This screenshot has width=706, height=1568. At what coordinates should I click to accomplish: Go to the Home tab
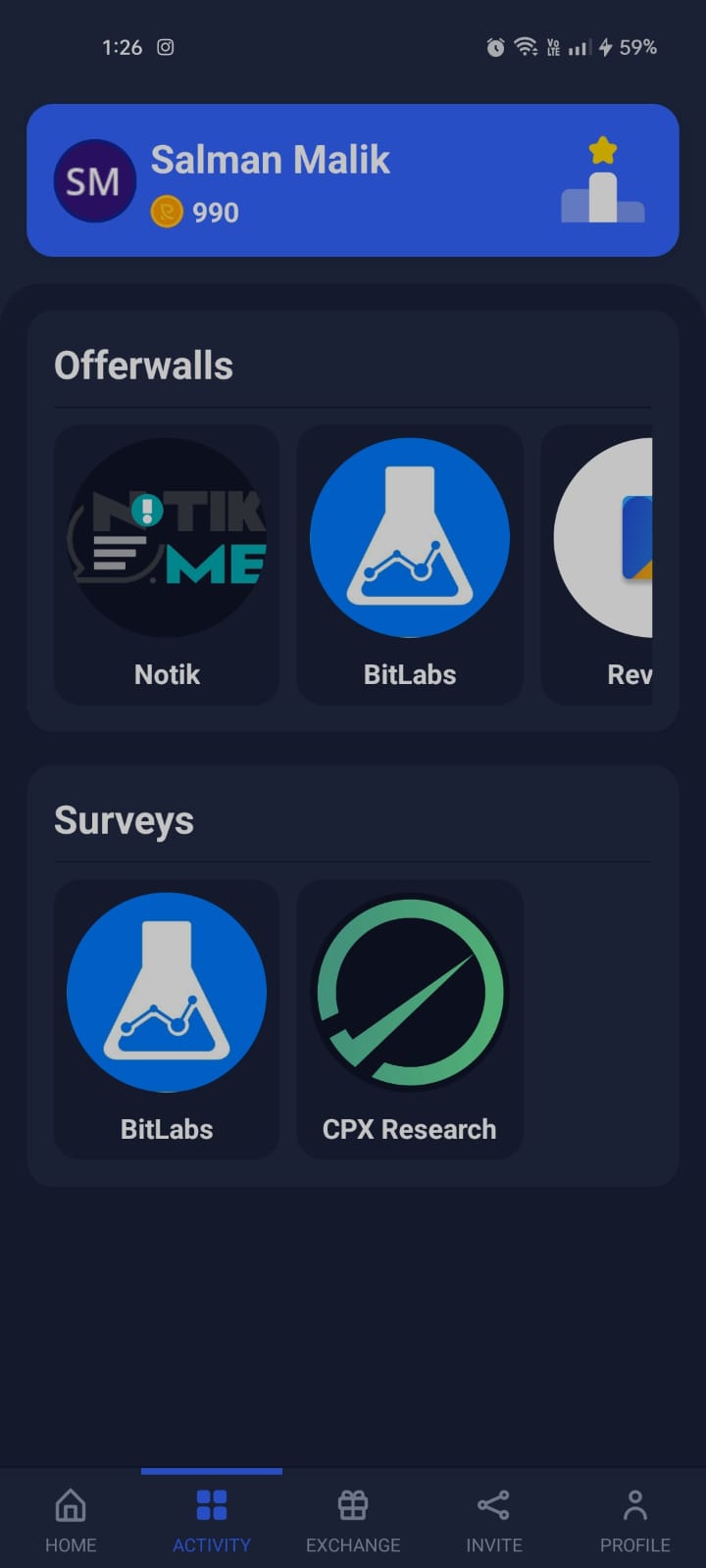click(x=70, y=1519)
